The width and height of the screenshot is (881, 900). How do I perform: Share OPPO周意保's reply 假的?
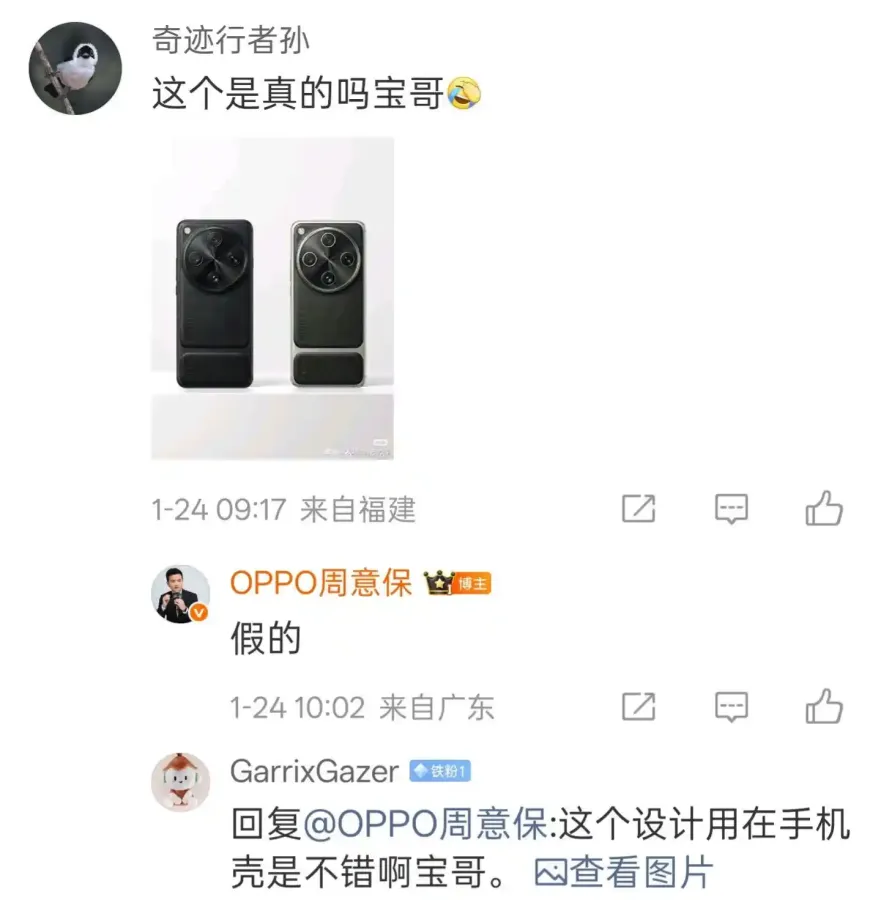pyautogui.click(x=638, y=707)
